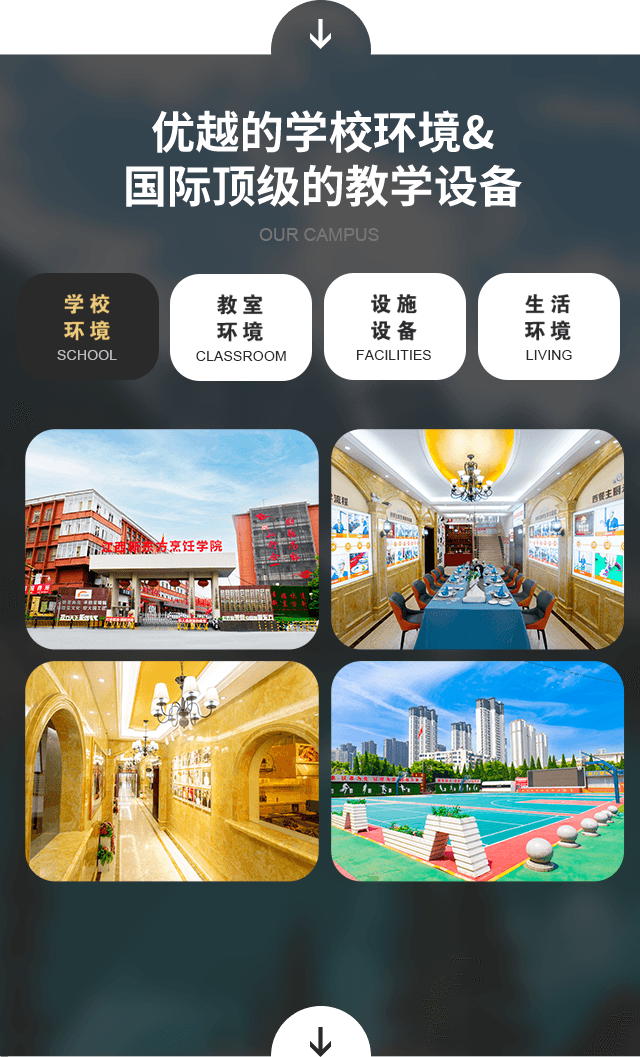Open the dining room with blue table photo
The image size is (640, 1057).
477,539
